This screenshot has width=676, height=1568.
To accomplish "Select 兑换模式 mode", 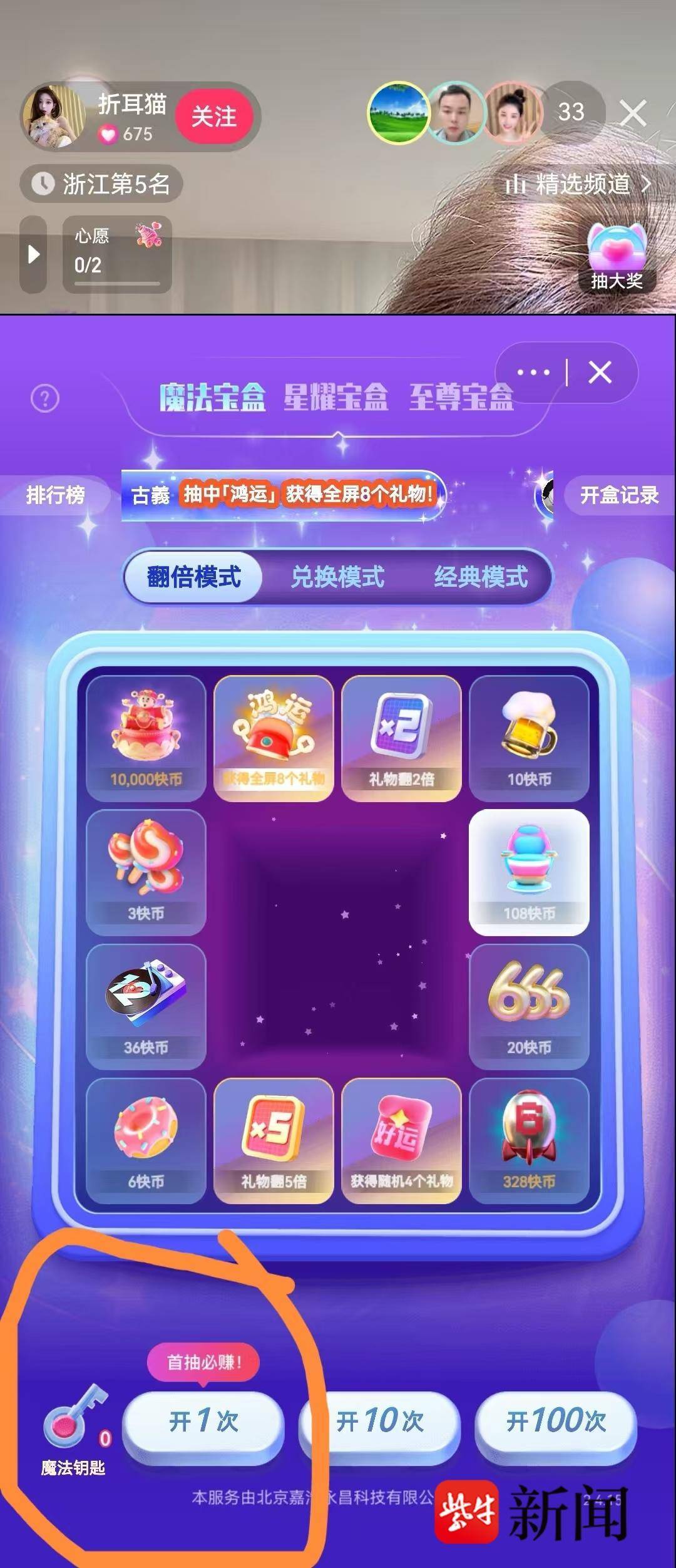I will (337, 577).
